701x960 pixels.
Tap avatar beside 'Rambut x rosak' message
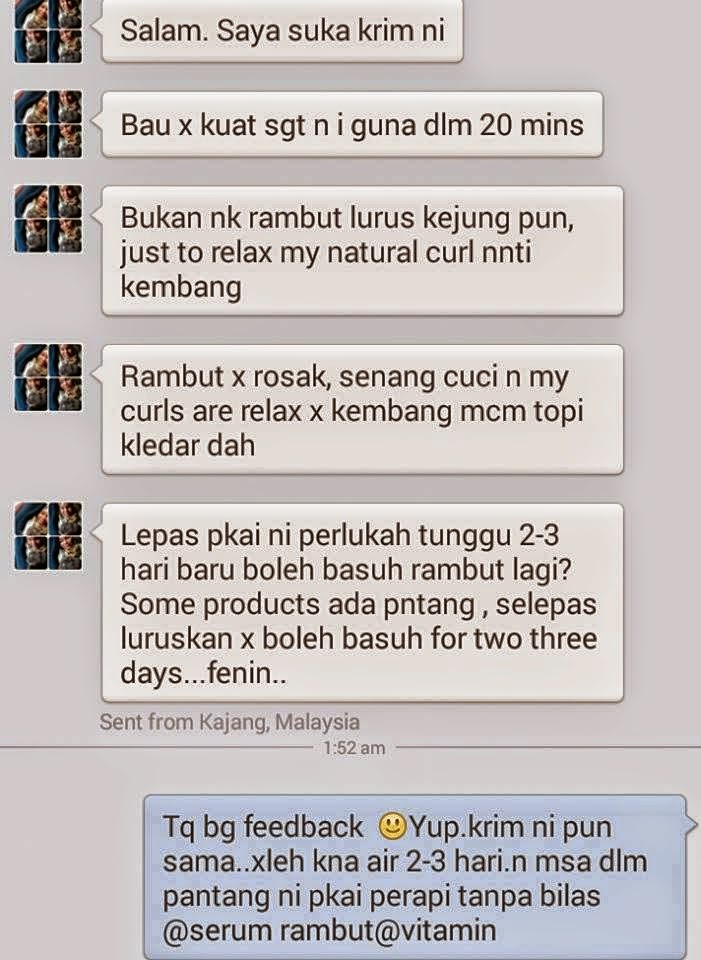48,377
